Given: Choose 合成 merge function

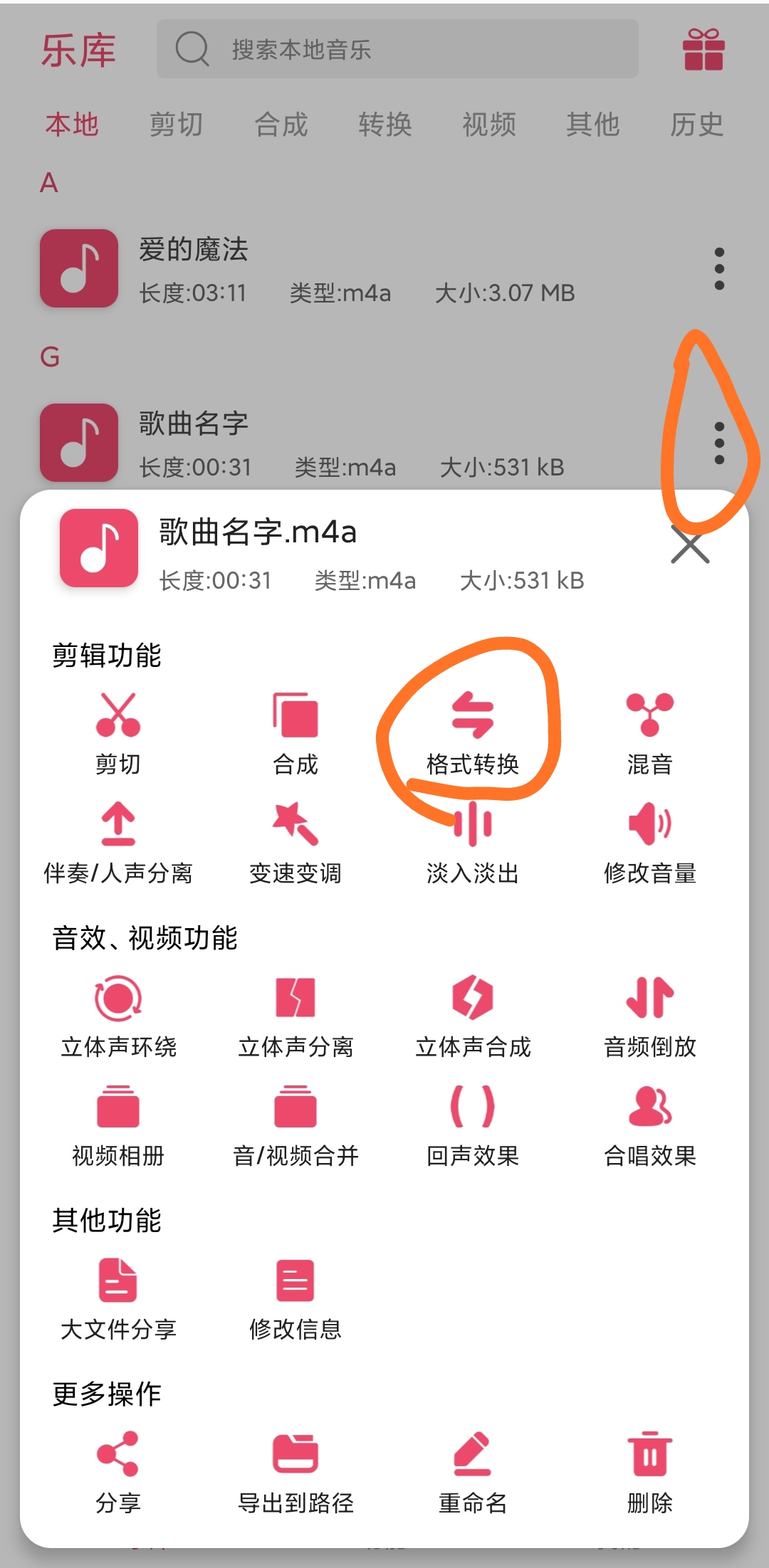Looking at the screenshot, I should 295,733.
